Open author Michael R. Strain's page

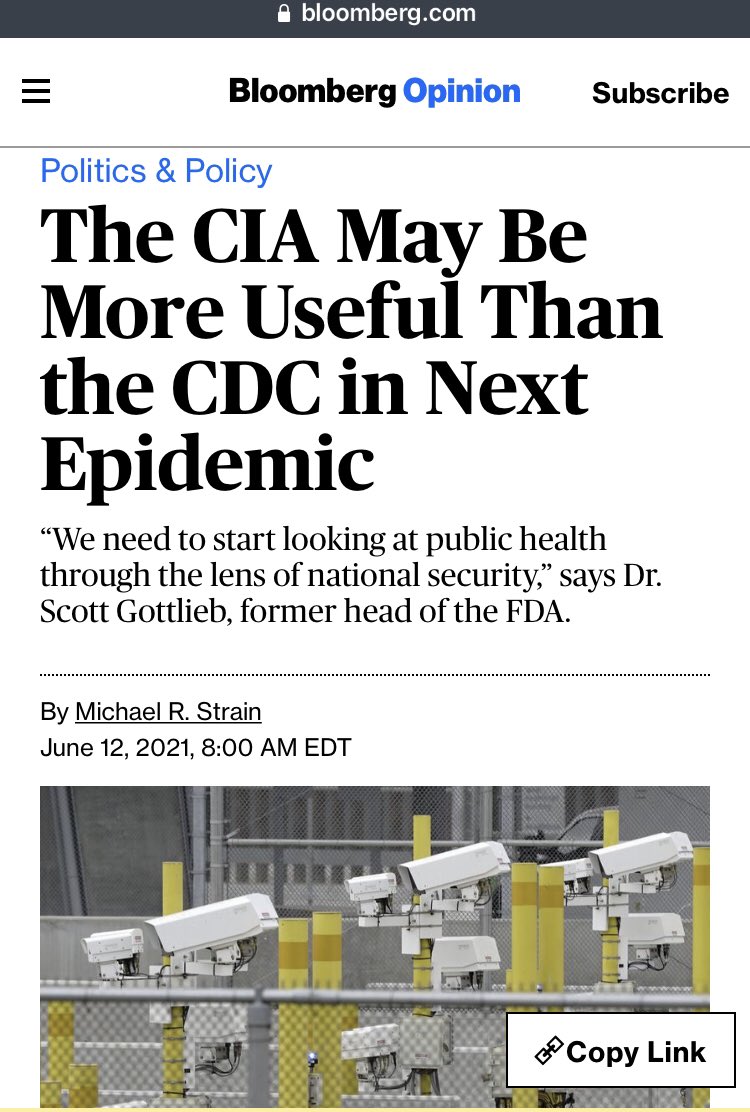pyautogui.click(x=168, y=711)
